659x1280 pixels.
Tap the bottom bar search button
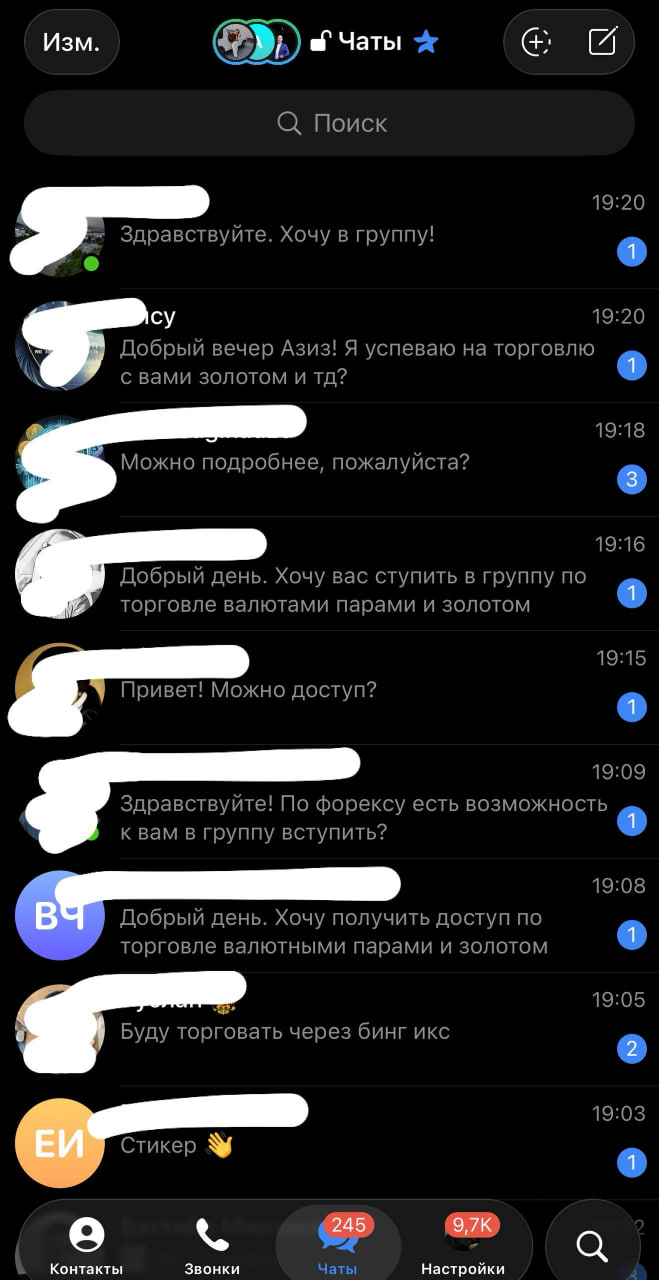(592, 1245)
